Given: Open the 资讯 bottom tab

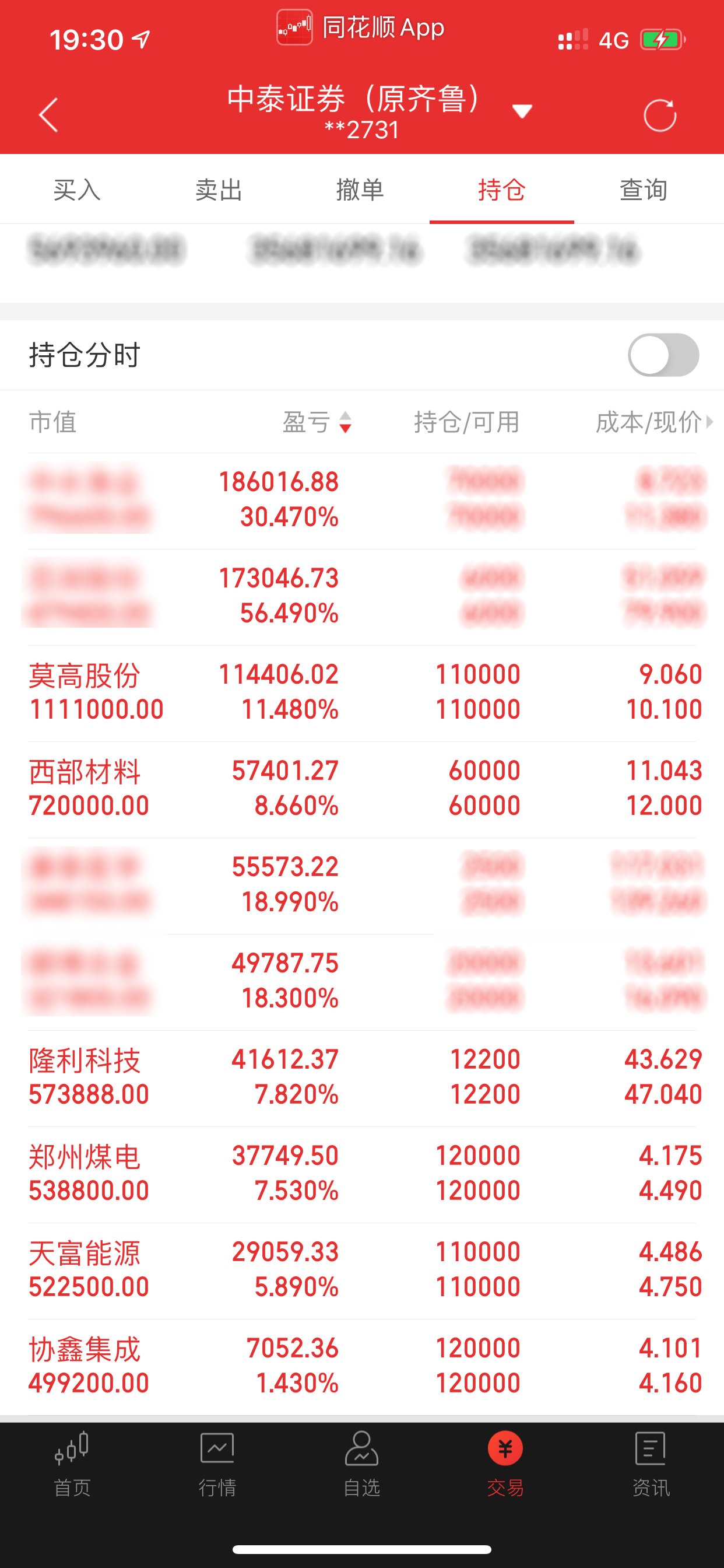Looking at the screenshot, I should [651, 1465].
